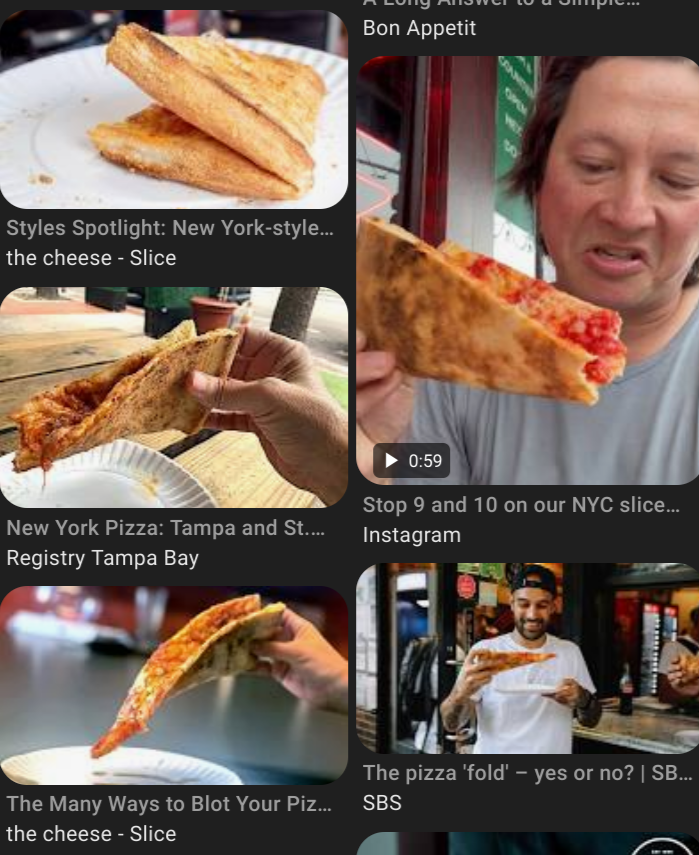Open the Registry Tampa Bay pizza image
Screen dimensions: 699x855
[174, 398]
